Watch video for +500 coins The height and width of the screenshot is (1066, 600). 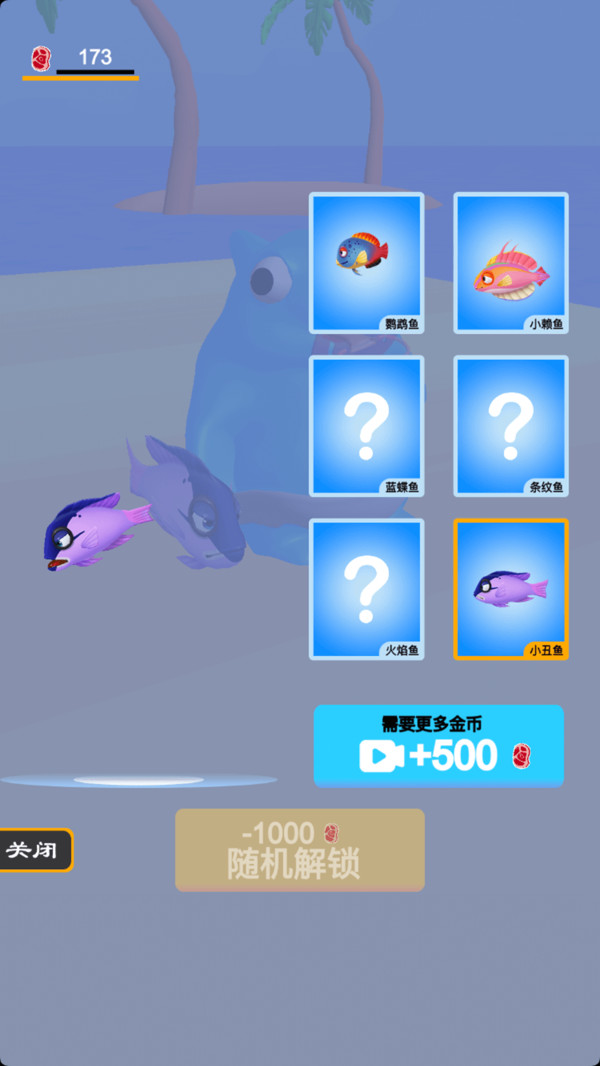click(439, 746)
